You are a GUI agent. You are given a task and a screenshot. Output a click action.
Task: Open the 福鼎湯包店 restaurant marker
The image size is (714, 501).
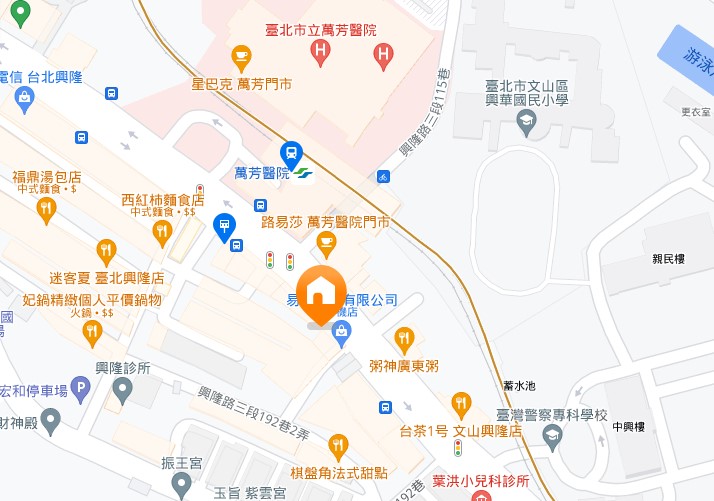point(45,209)
